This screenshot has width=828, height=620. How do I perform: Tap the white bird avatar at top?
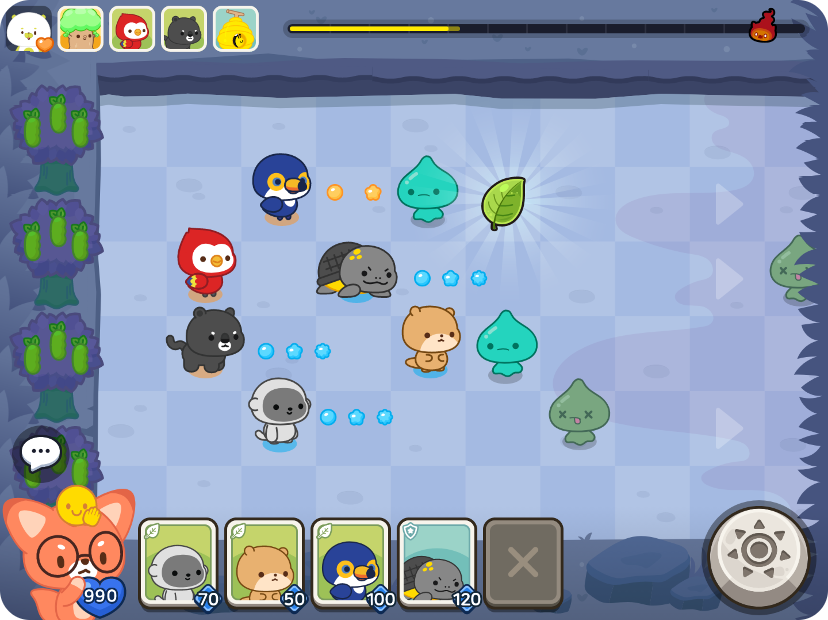coord(28,29)
